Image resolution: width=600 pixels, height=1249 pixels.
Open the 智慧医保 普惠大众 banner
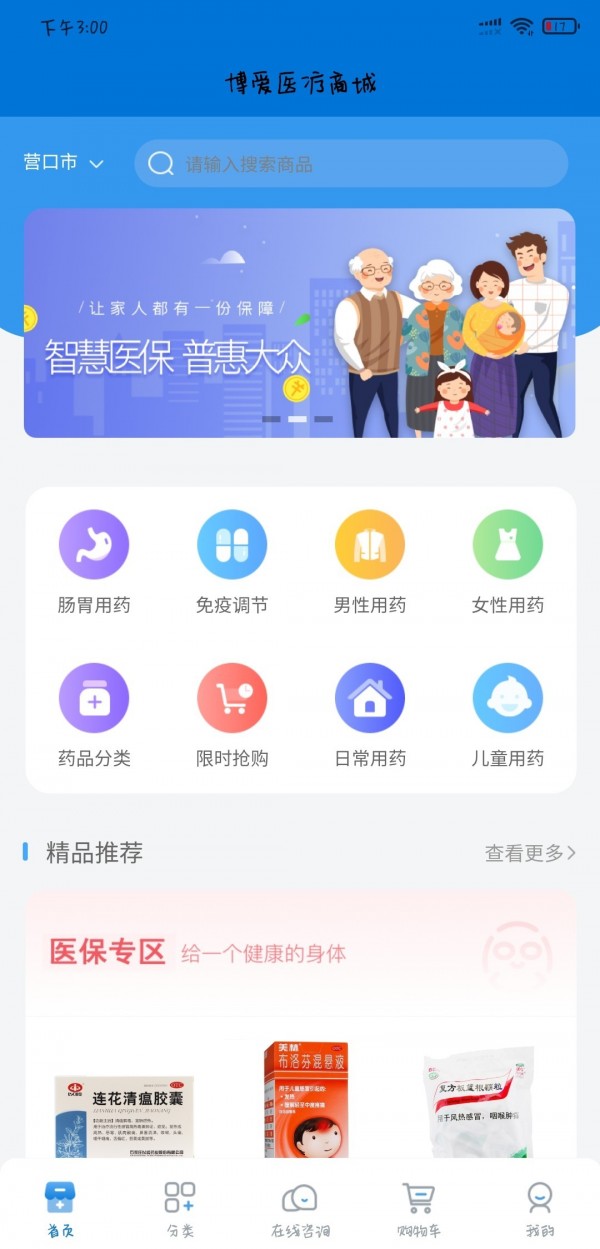(299, 322)
